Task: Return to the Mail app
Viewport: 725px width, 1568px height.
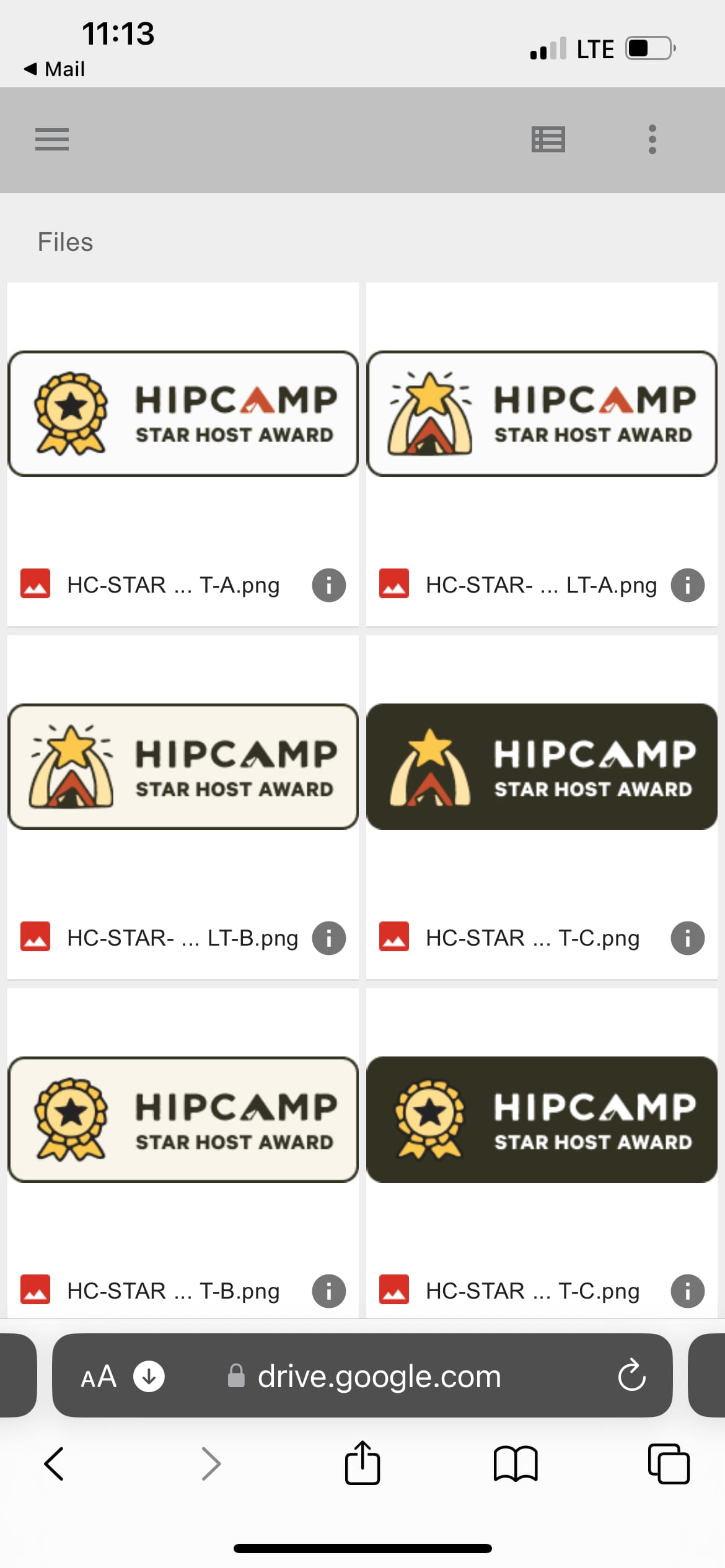Action: pyautogui.click(x=55, y=69)
